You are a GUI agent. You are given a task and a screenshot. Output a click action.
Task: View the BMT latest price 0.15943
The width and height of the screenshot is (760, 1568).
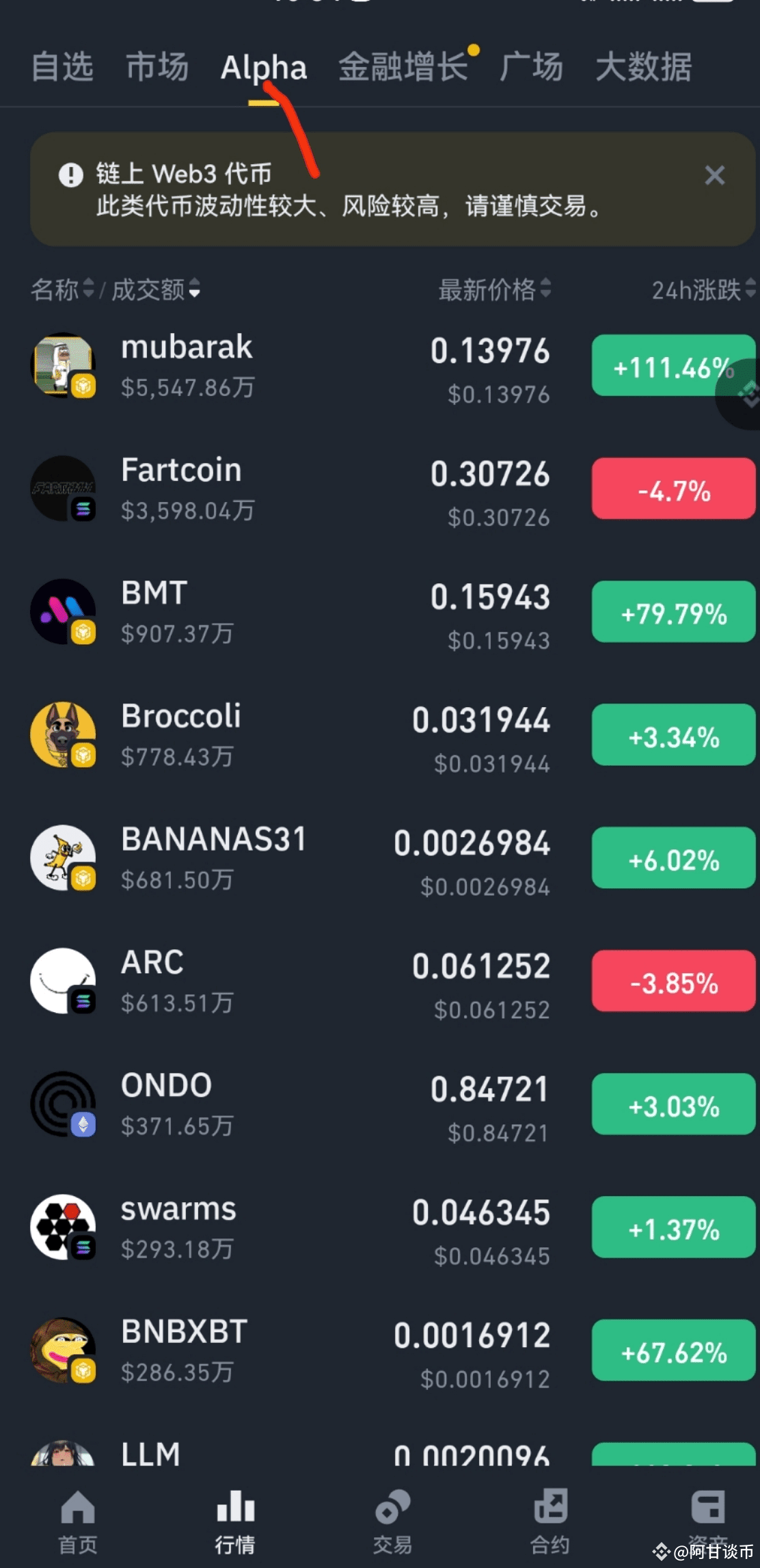click(489, 596)
